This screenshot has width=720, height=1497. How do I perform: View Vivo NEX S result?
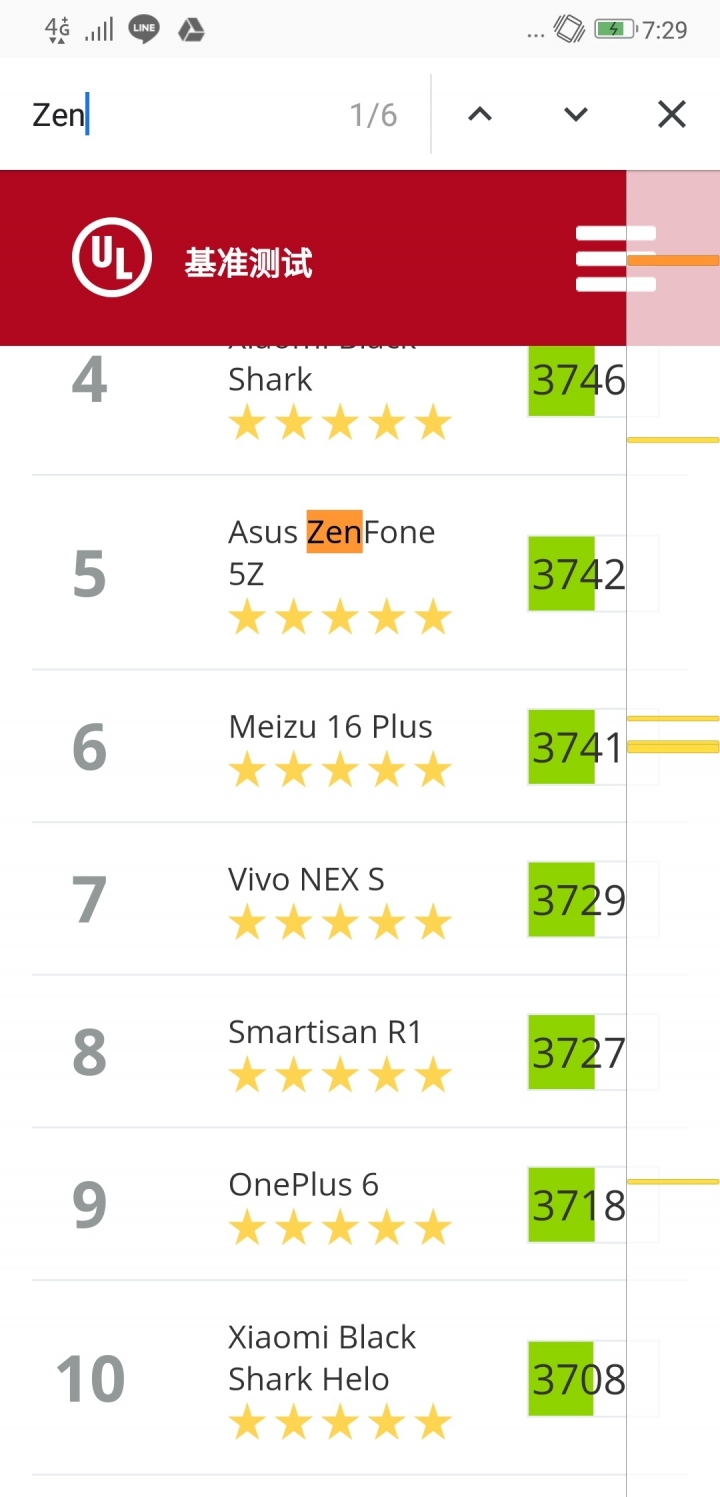pyautogui.click(x=306, y=880)
